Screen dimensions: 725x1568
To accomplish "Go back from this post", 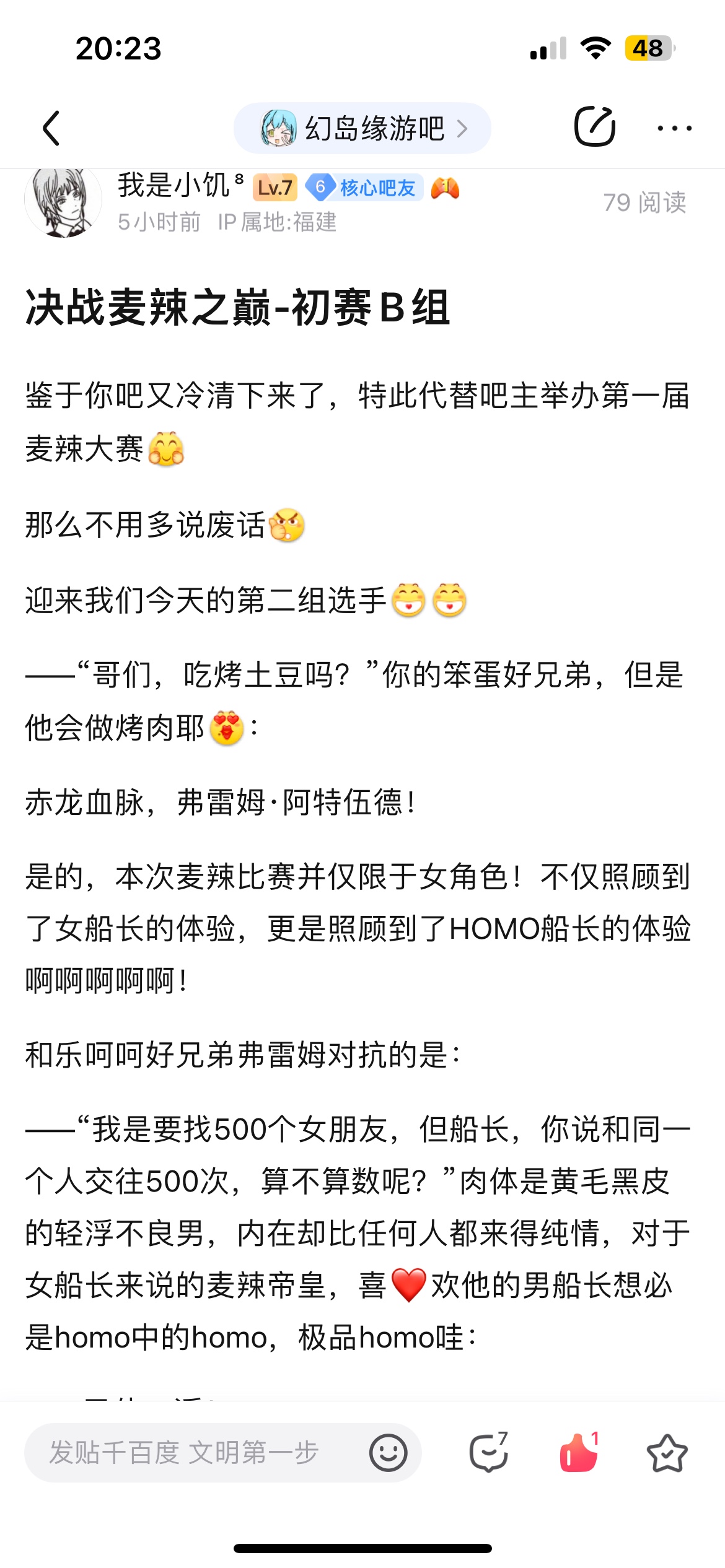I will tap(52, 128).
